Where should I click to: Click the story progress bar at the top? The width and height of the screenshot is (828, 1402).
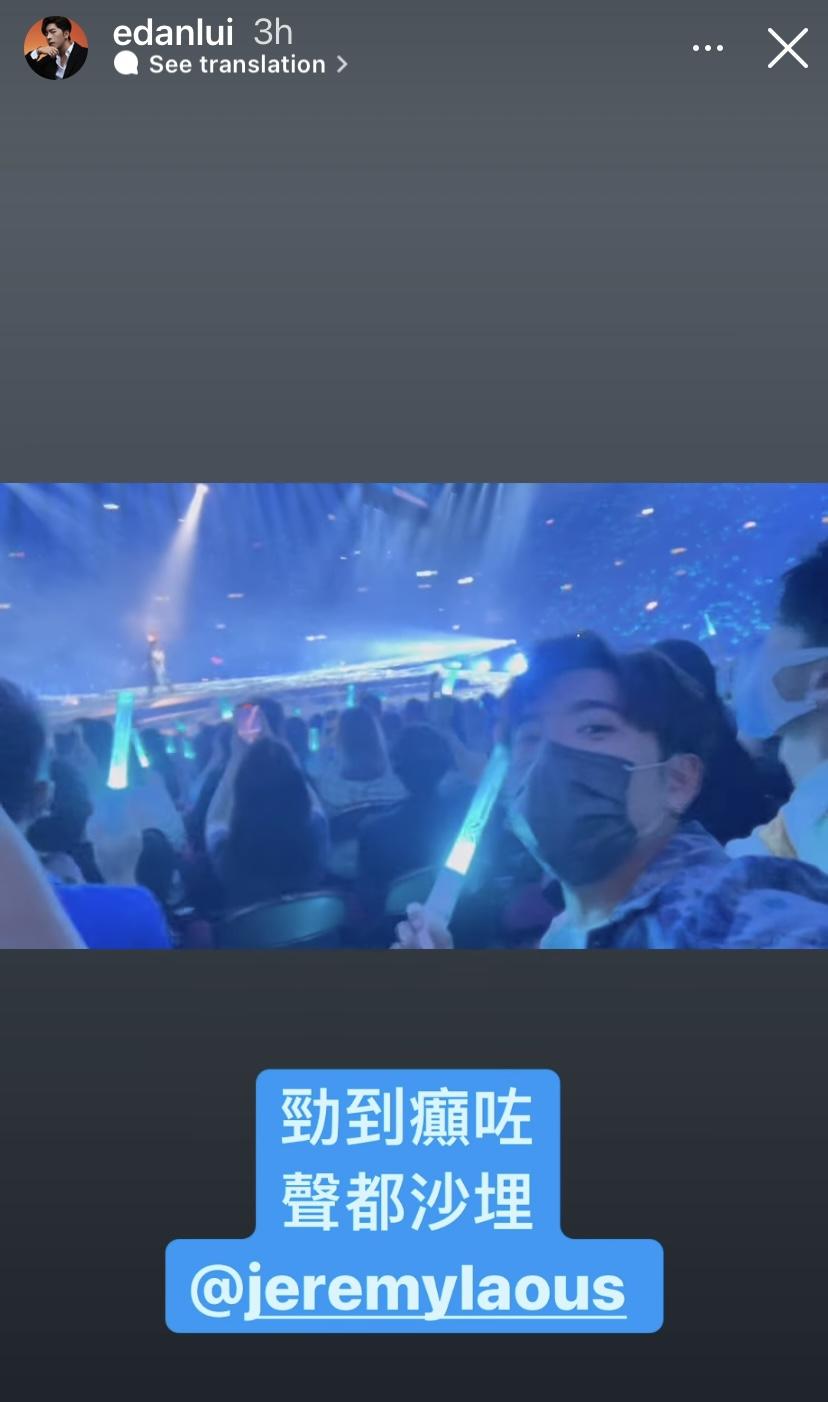(x=414, y=5)
